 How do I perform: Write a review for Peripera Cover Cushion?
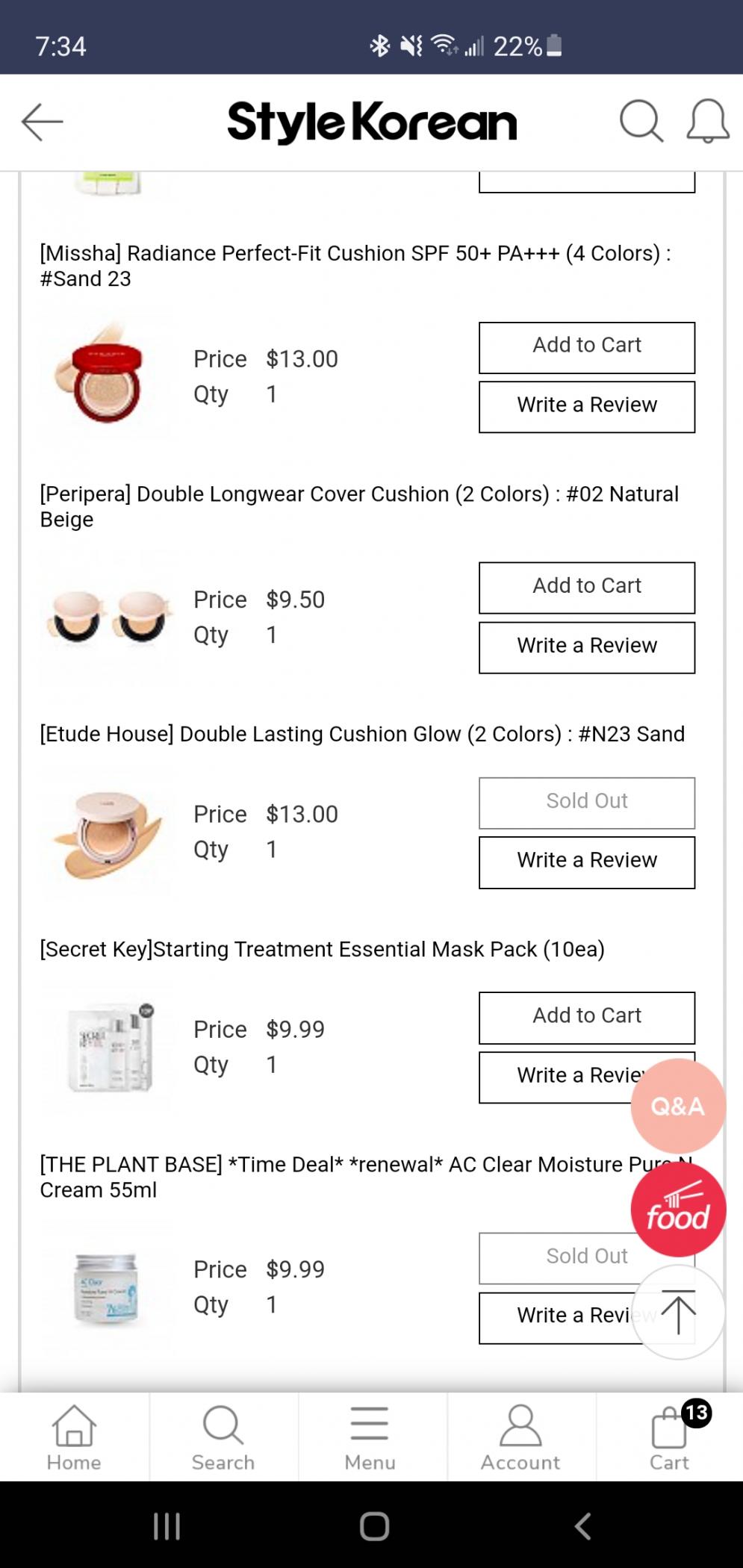tap(586, 647)
